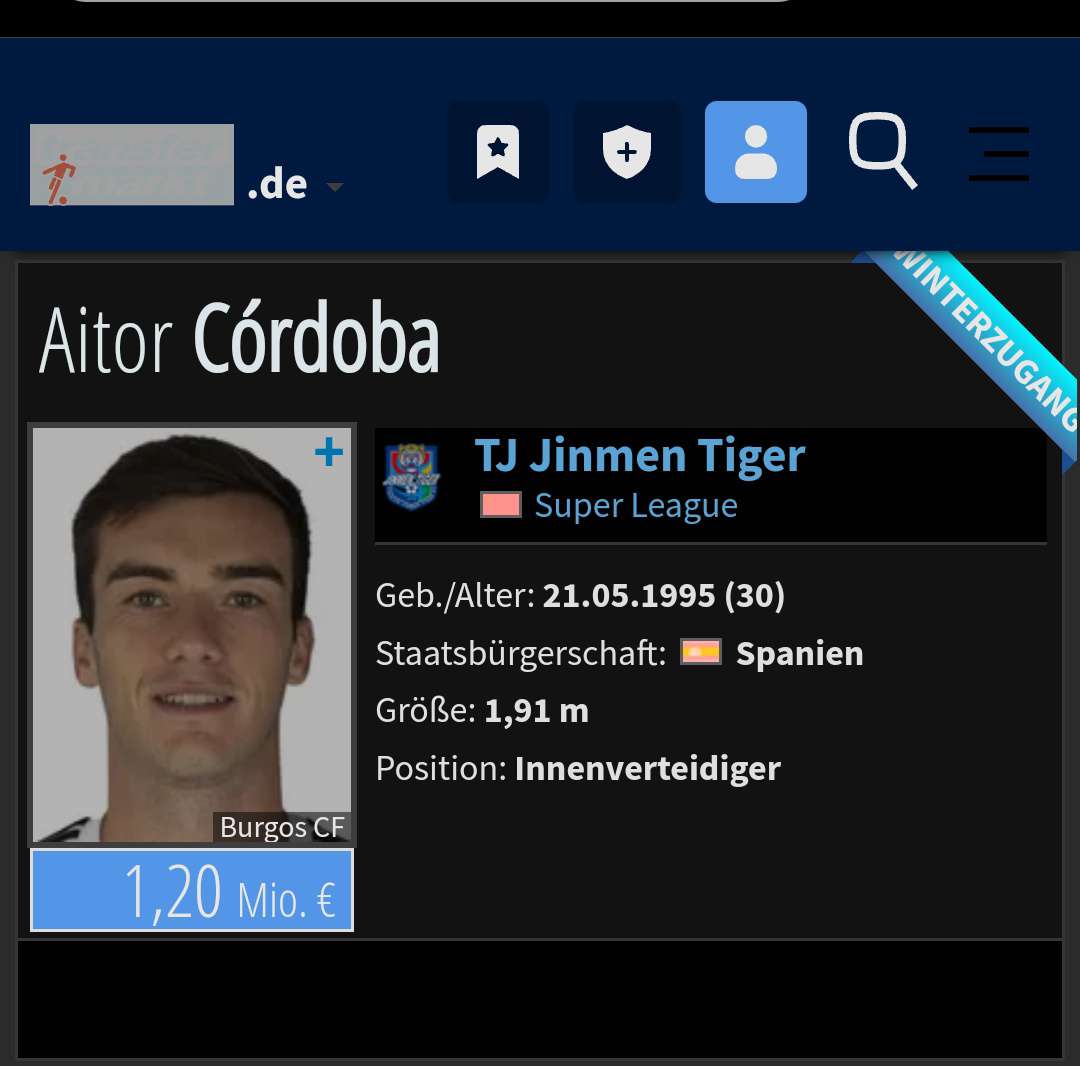Screen dimensions: 1080x1066
Task: Open the user profile icon
Action: tap(755, 152)
